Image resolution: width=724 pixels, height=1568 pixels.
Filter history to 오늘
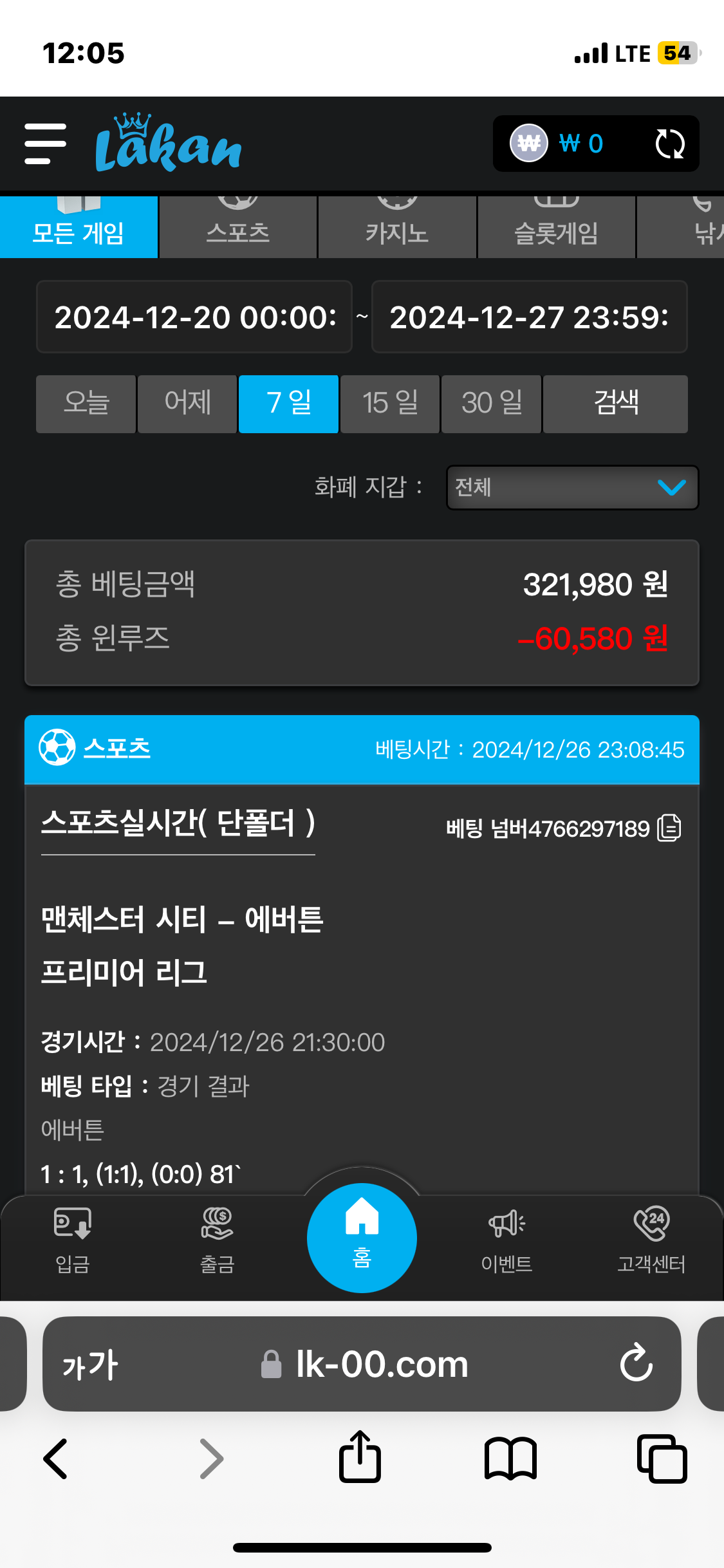click(x=86, y=404)
